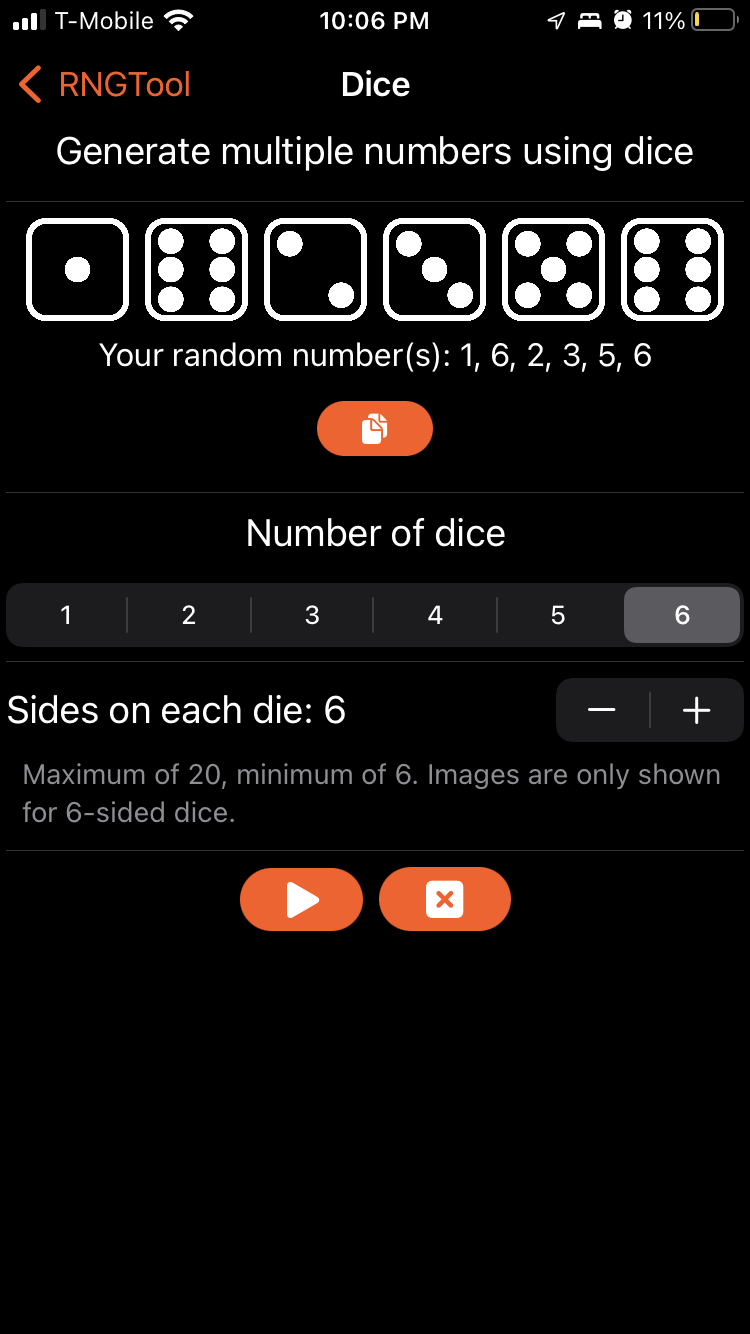Set number of dice to 2
Screen dimensions: 750x1334
189,615
